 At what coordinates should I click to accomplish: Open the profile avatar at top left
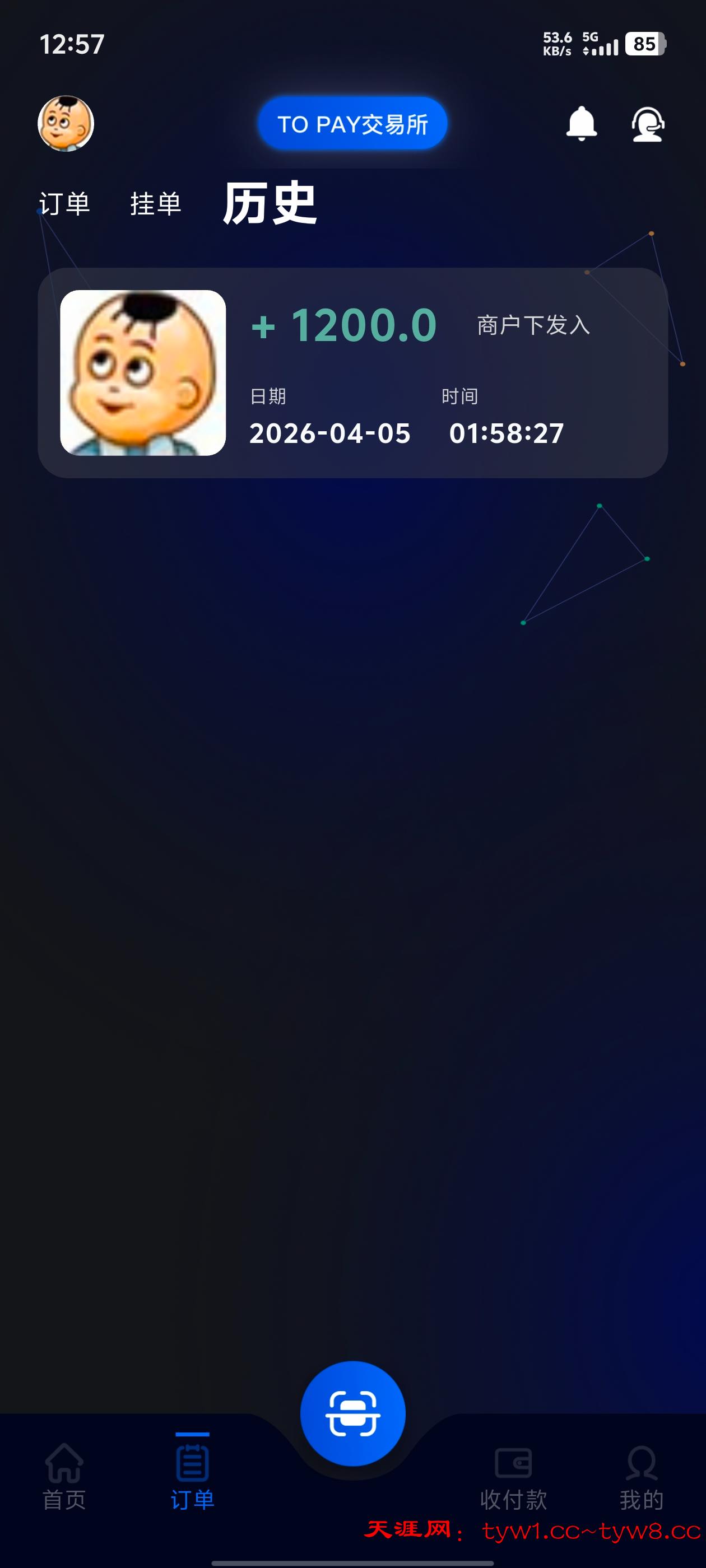point(66,124)
